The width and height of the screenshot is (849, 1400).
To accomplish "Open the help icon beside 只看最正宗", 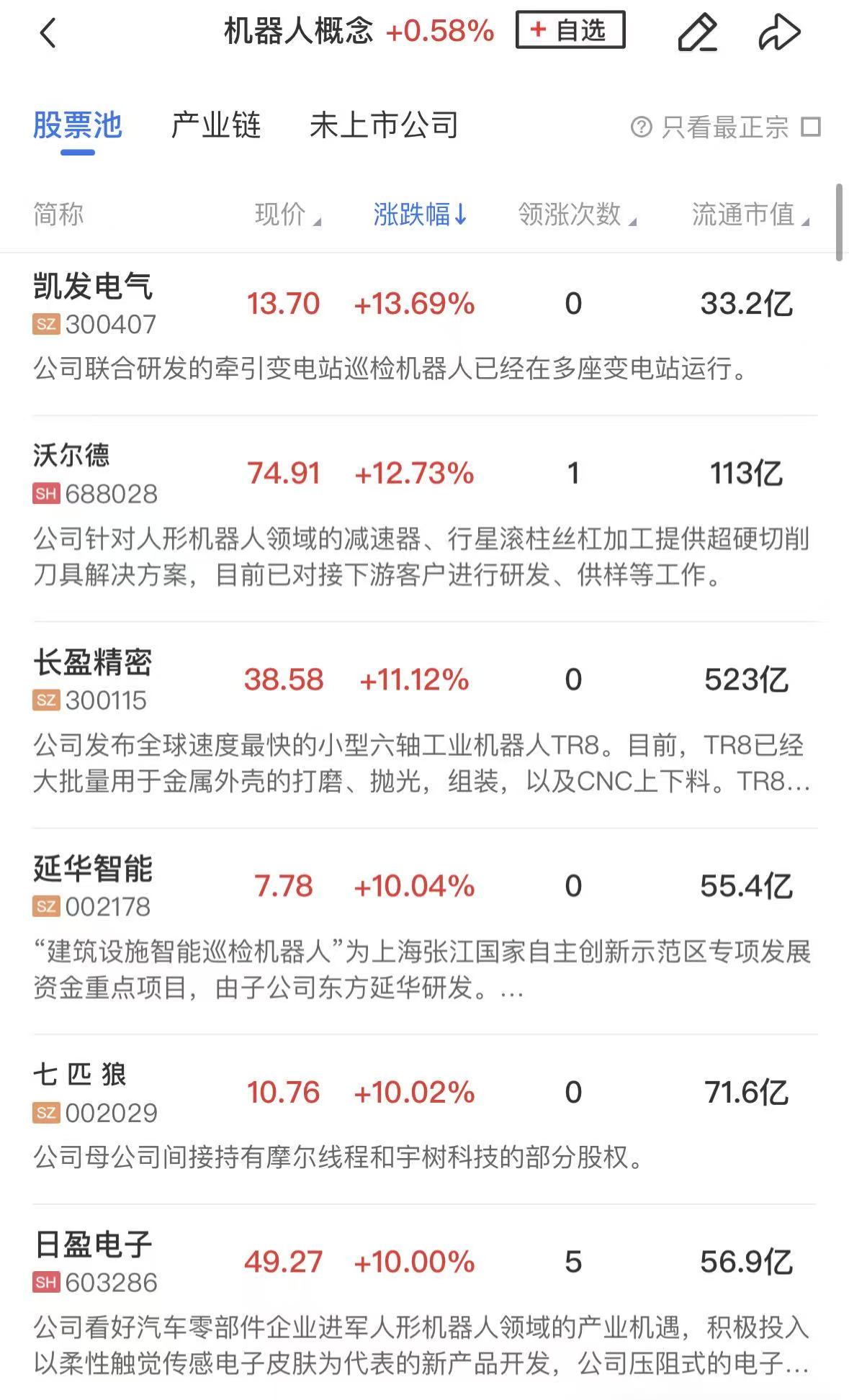I will pos(641,127).
